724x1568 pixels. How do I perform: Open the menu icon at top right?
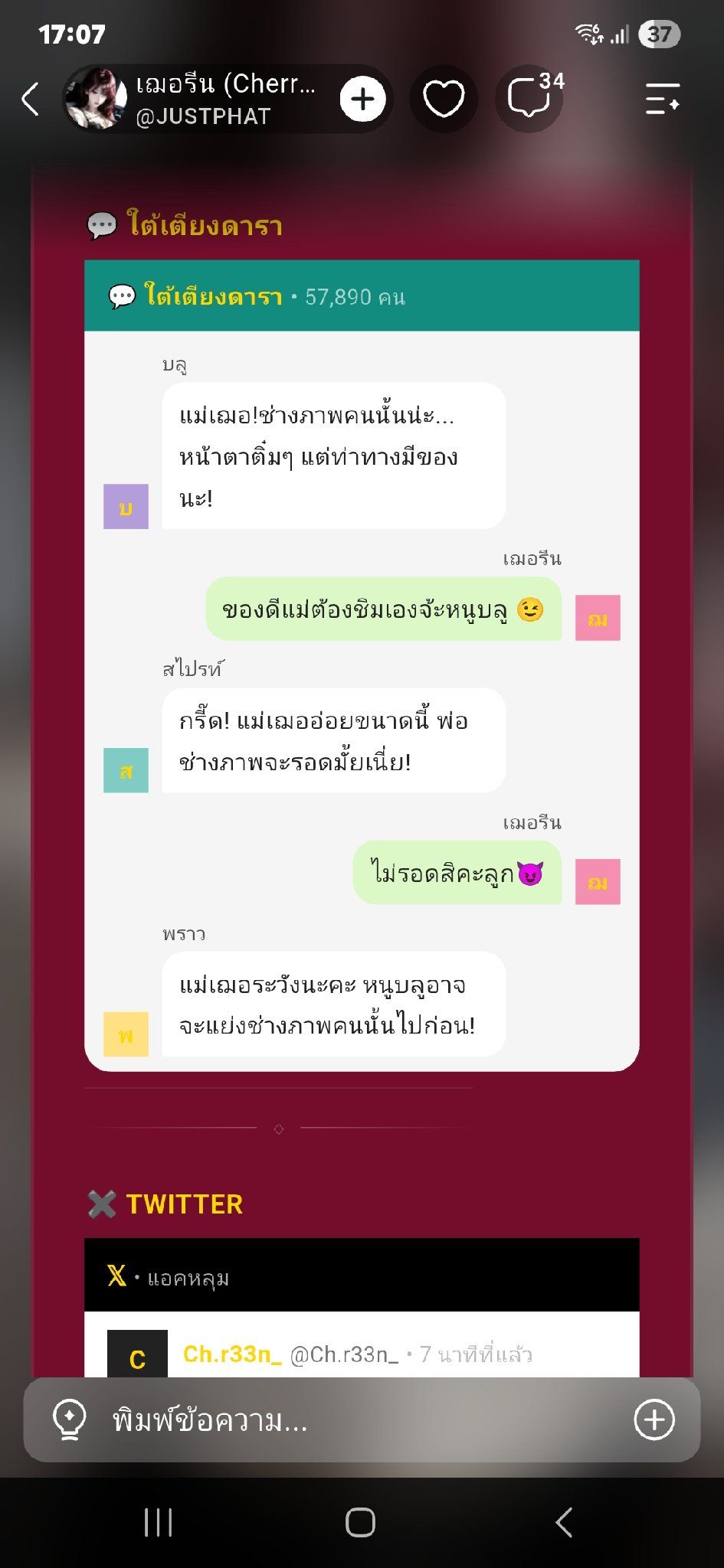(x=662, y=99)
